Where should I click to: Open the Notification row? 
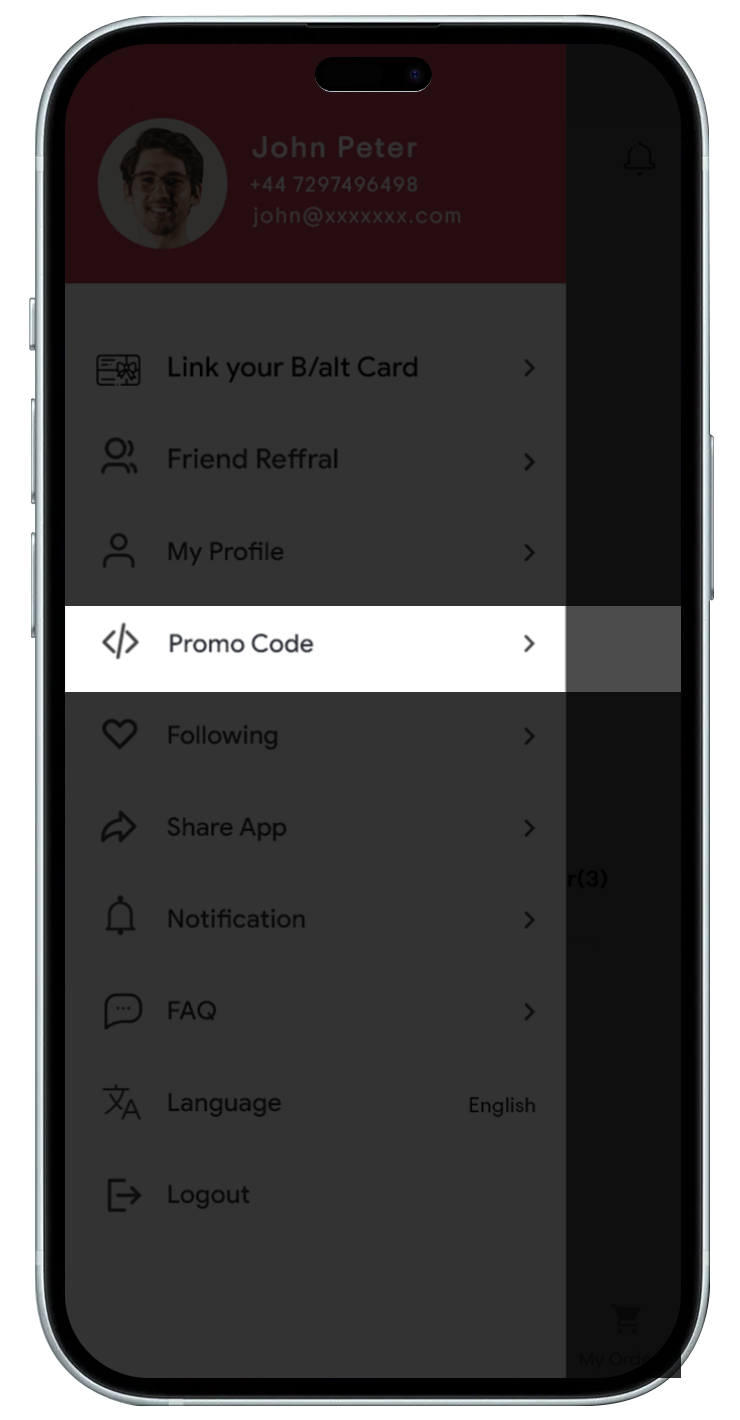314,919
